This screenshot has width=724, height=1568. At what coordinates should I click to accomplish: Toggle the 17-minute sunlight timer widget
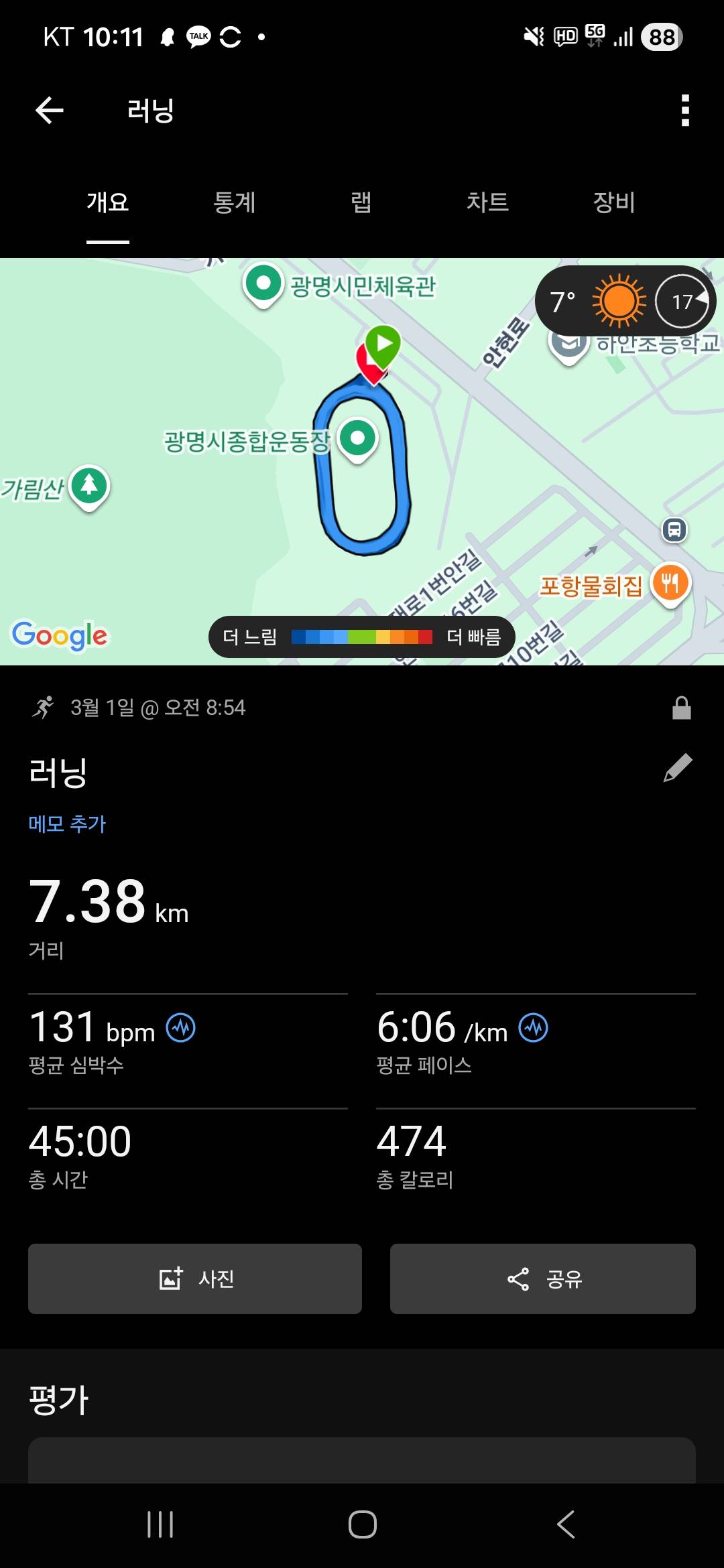click(x=682, y=300)
